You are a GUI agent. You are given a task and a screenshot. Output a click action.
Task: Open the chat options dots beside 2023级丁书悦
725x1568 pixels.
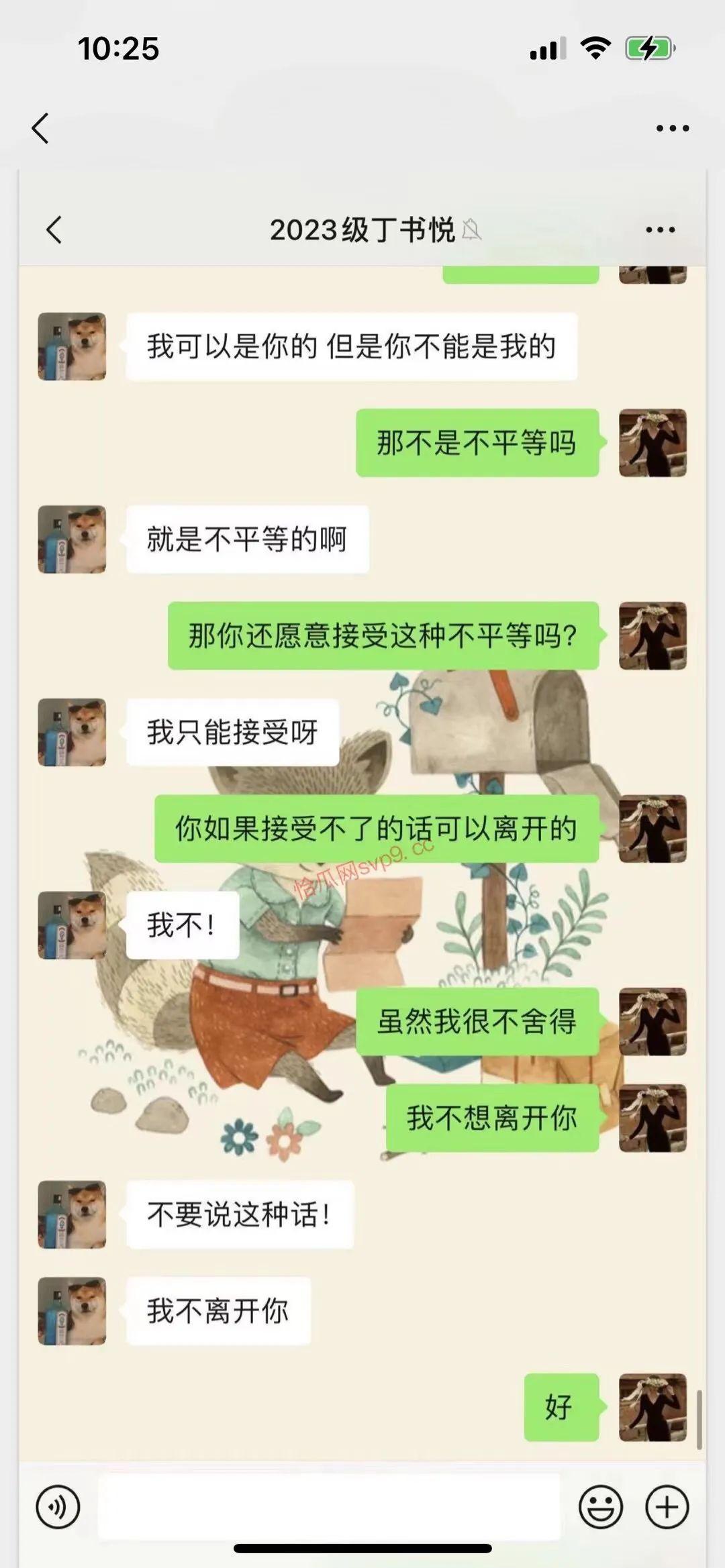coord(660,229)
